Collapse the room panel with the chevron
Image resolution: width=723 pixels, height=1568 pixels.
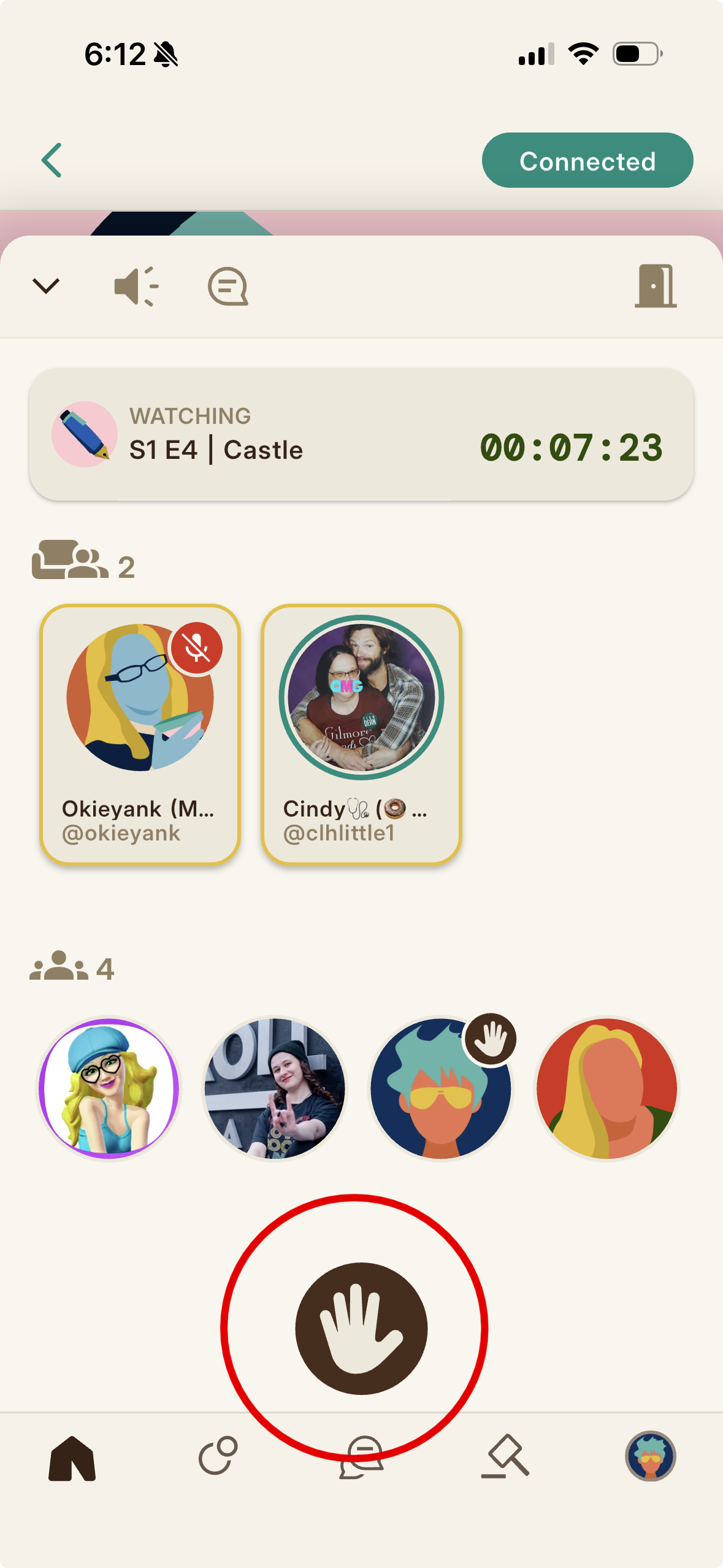point(46,286)
